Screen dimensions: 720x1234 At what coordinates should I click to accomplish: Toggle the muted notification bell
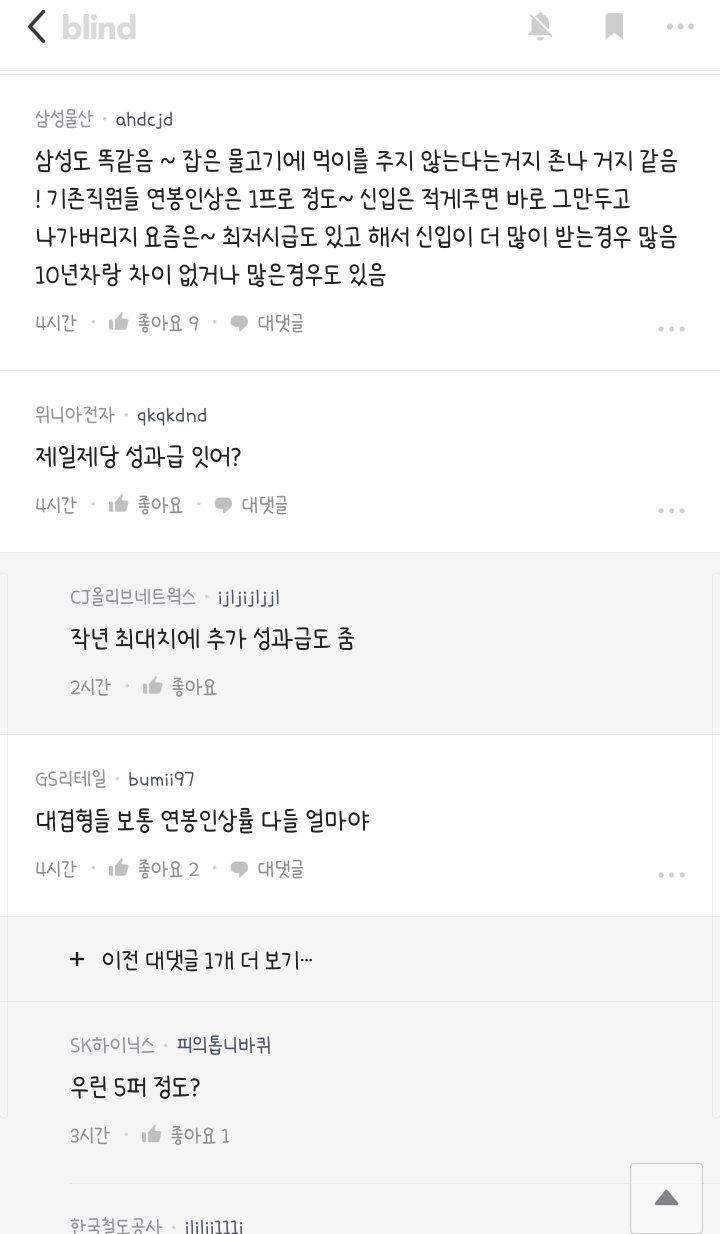pyautogui.click(x=540, y=27)
